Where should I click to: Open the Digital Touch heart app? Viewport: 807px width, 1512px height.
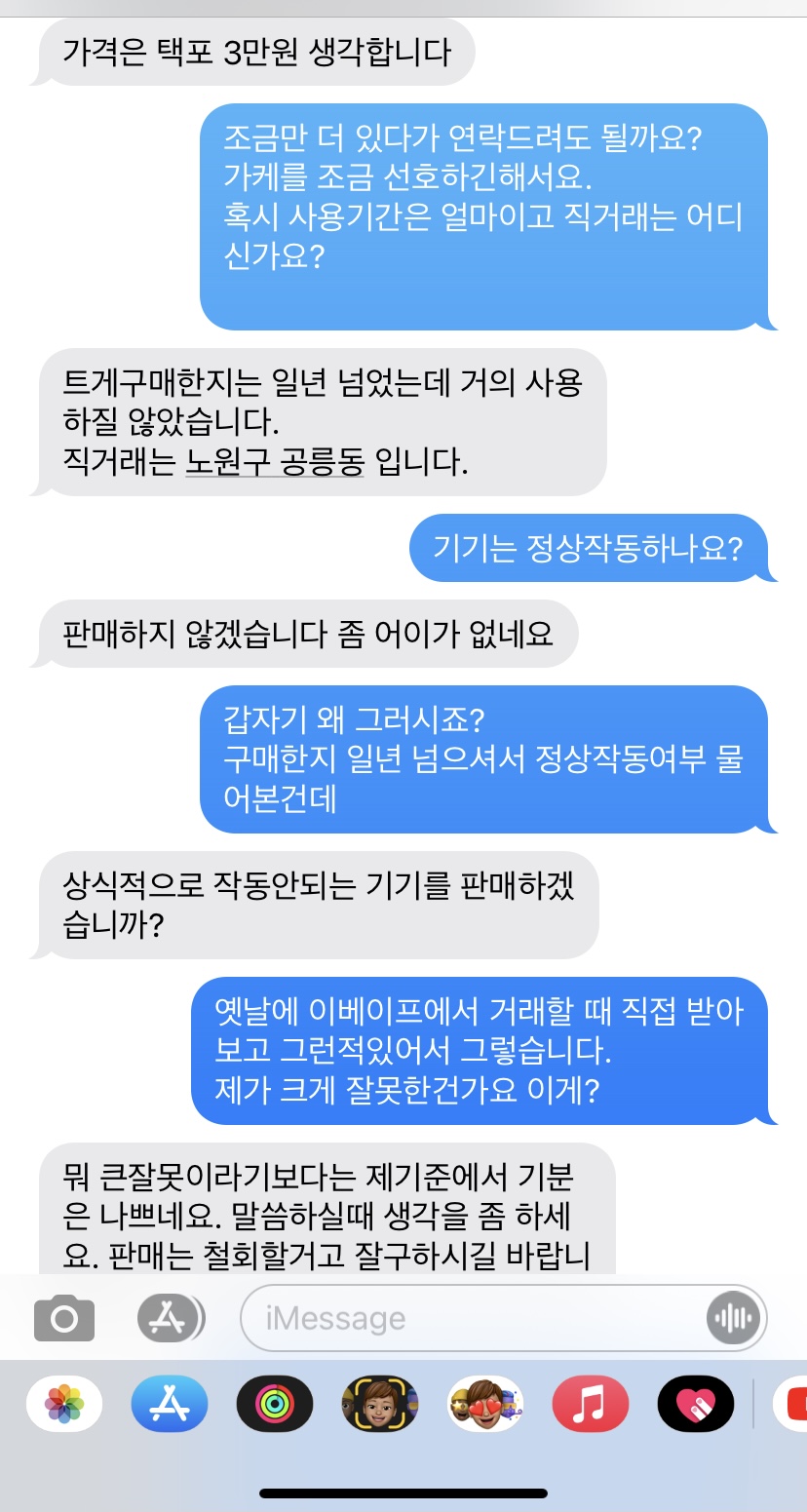(x=696, y=1404)
